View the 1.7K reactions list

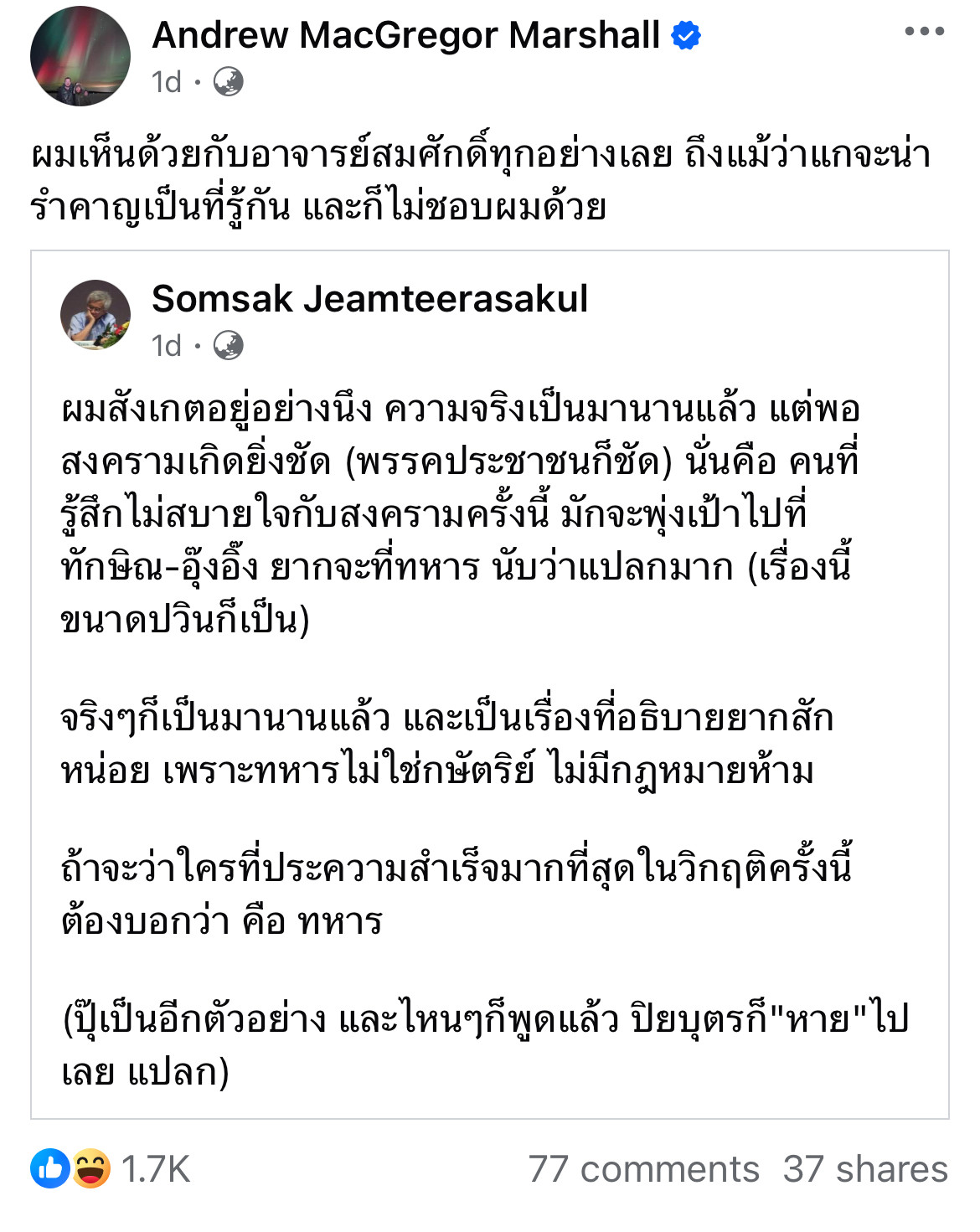tap(111, 1168)
